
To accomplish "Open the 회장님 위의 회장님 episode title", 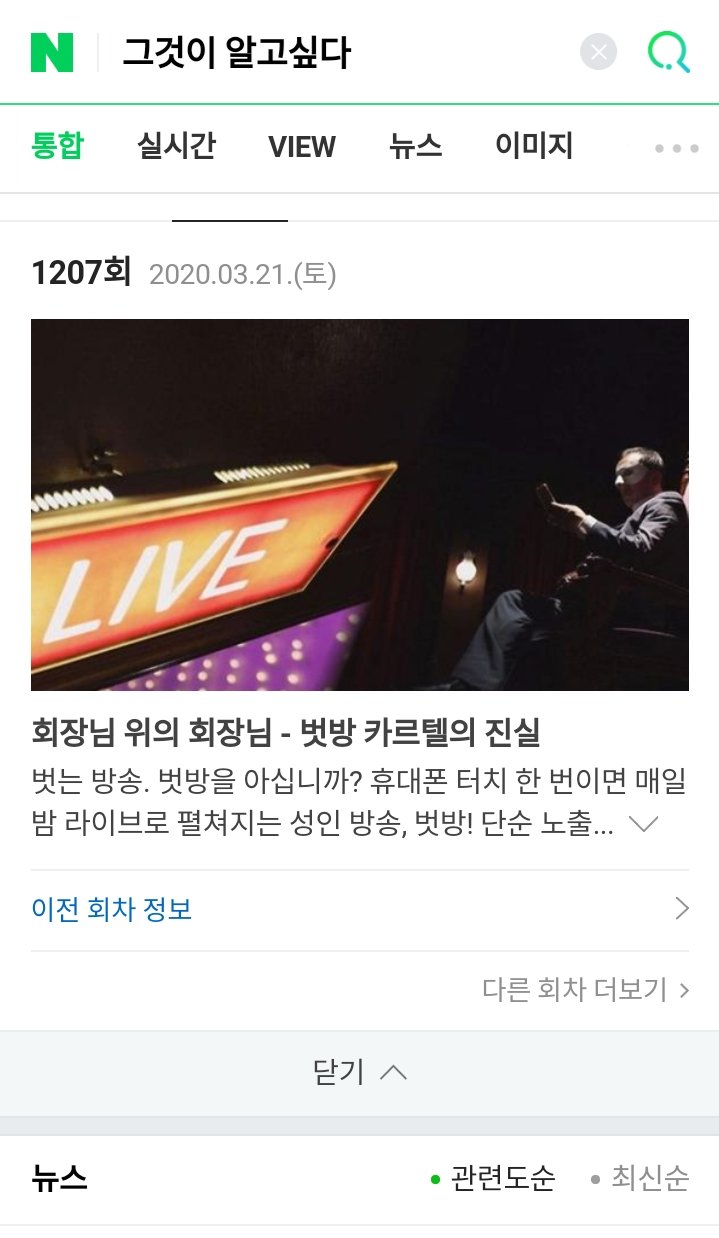I will pyautogui.click(x=286, y=733).
